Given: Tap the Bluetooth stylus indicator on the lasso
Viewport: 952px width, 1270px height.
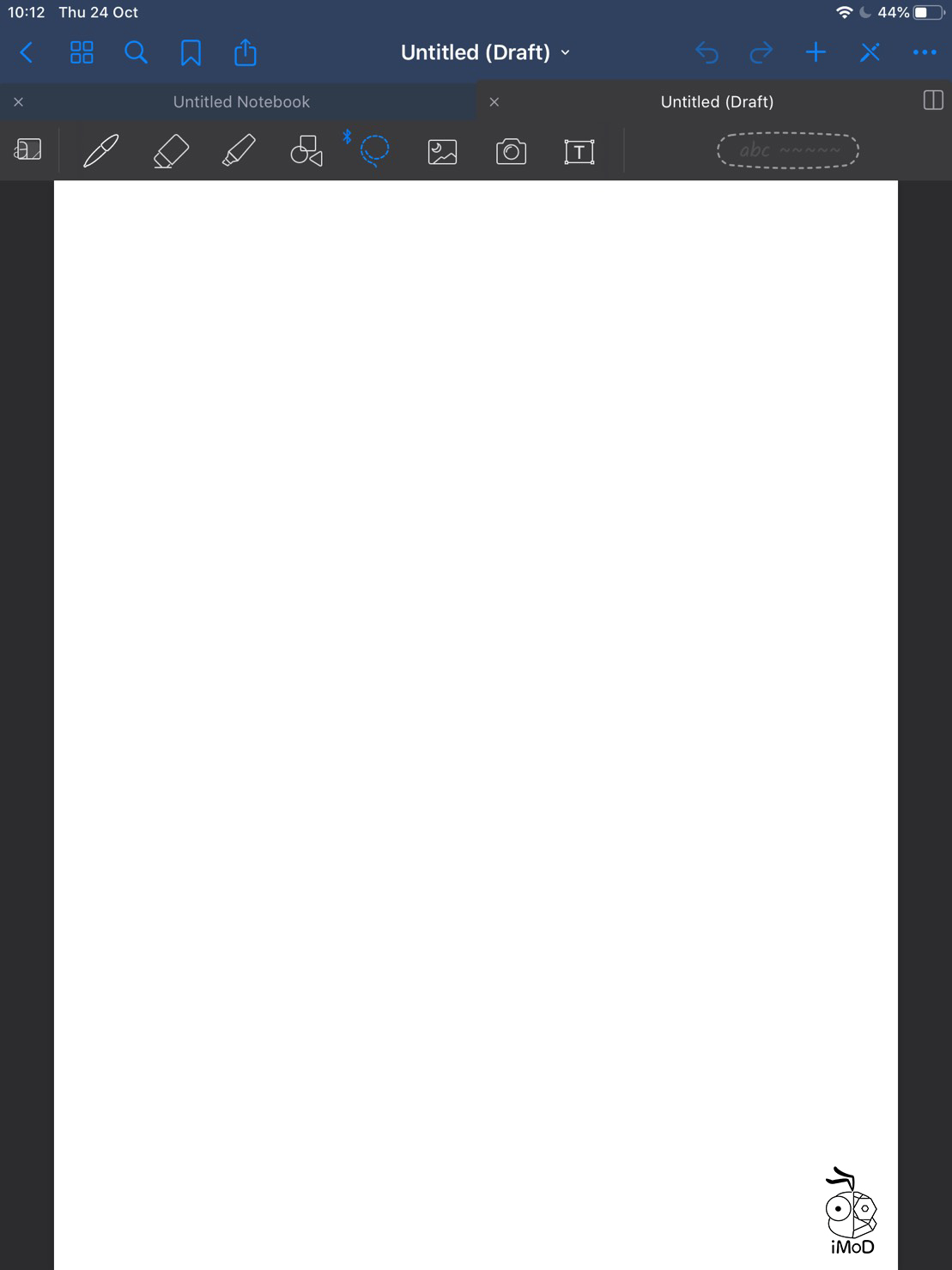Looking at the screenshot, I should [x=347, y=136].
